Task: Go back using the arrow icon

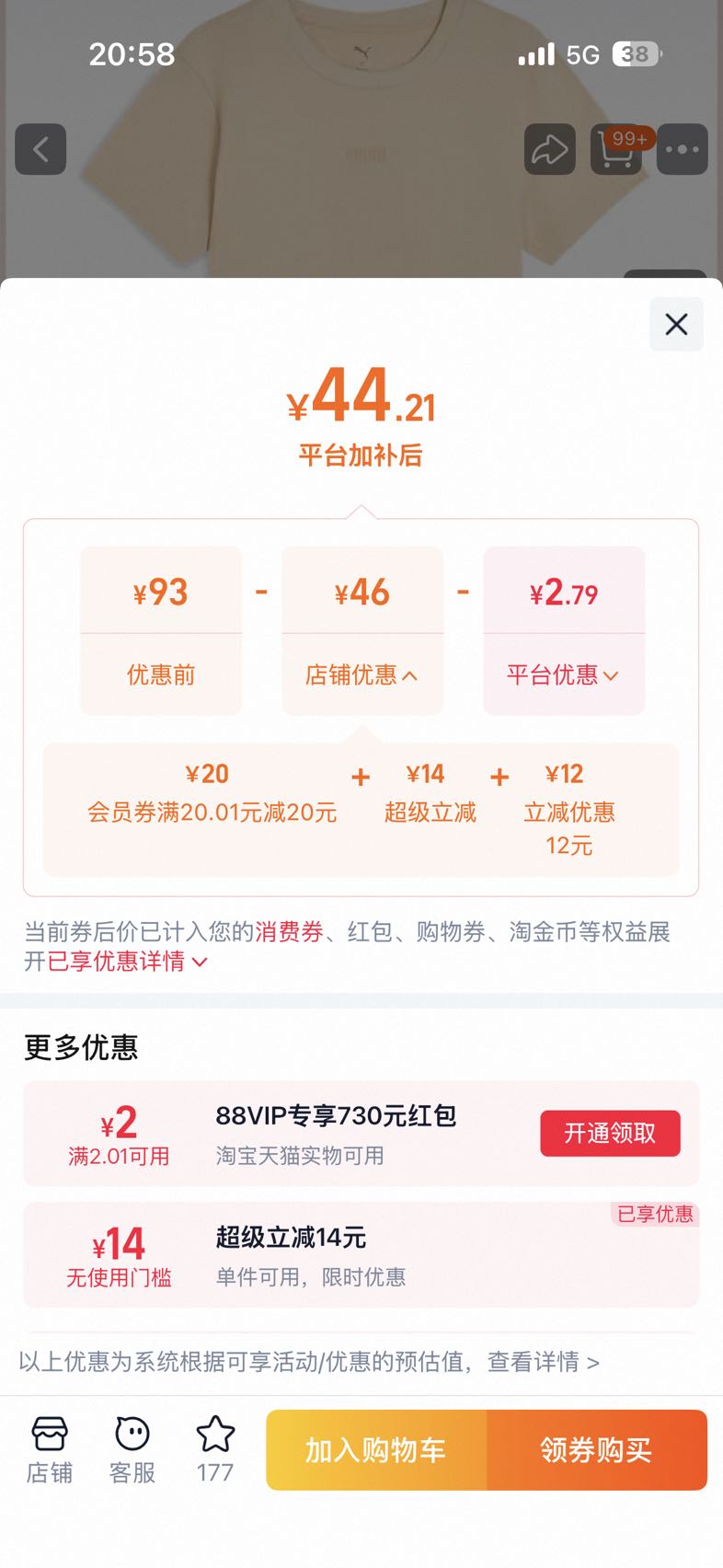Action: tap(40, 149)
